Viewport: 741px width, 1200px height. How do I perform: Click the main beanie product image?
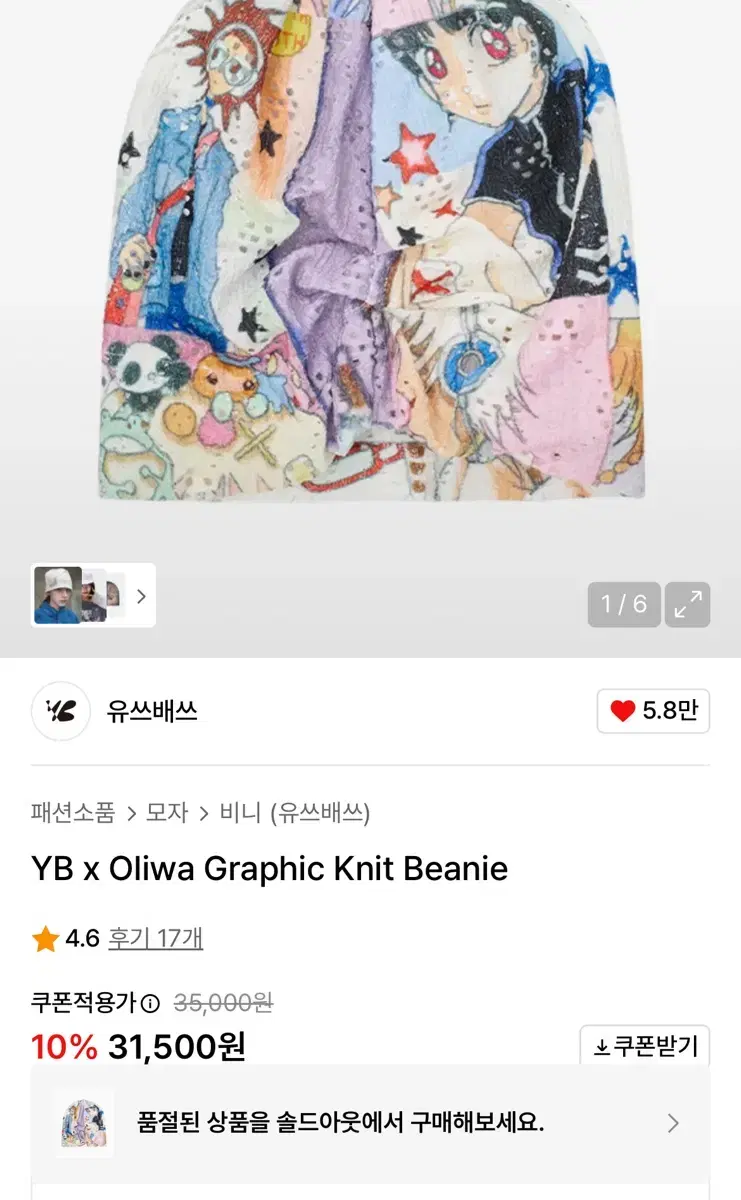coord(370,270)
